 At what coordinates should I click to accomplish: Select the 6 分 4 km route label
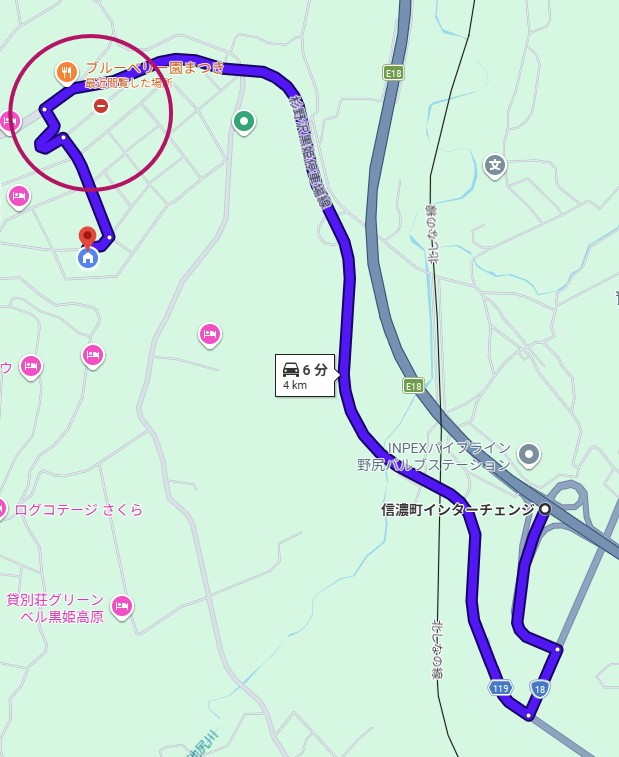tap(305, 375)
